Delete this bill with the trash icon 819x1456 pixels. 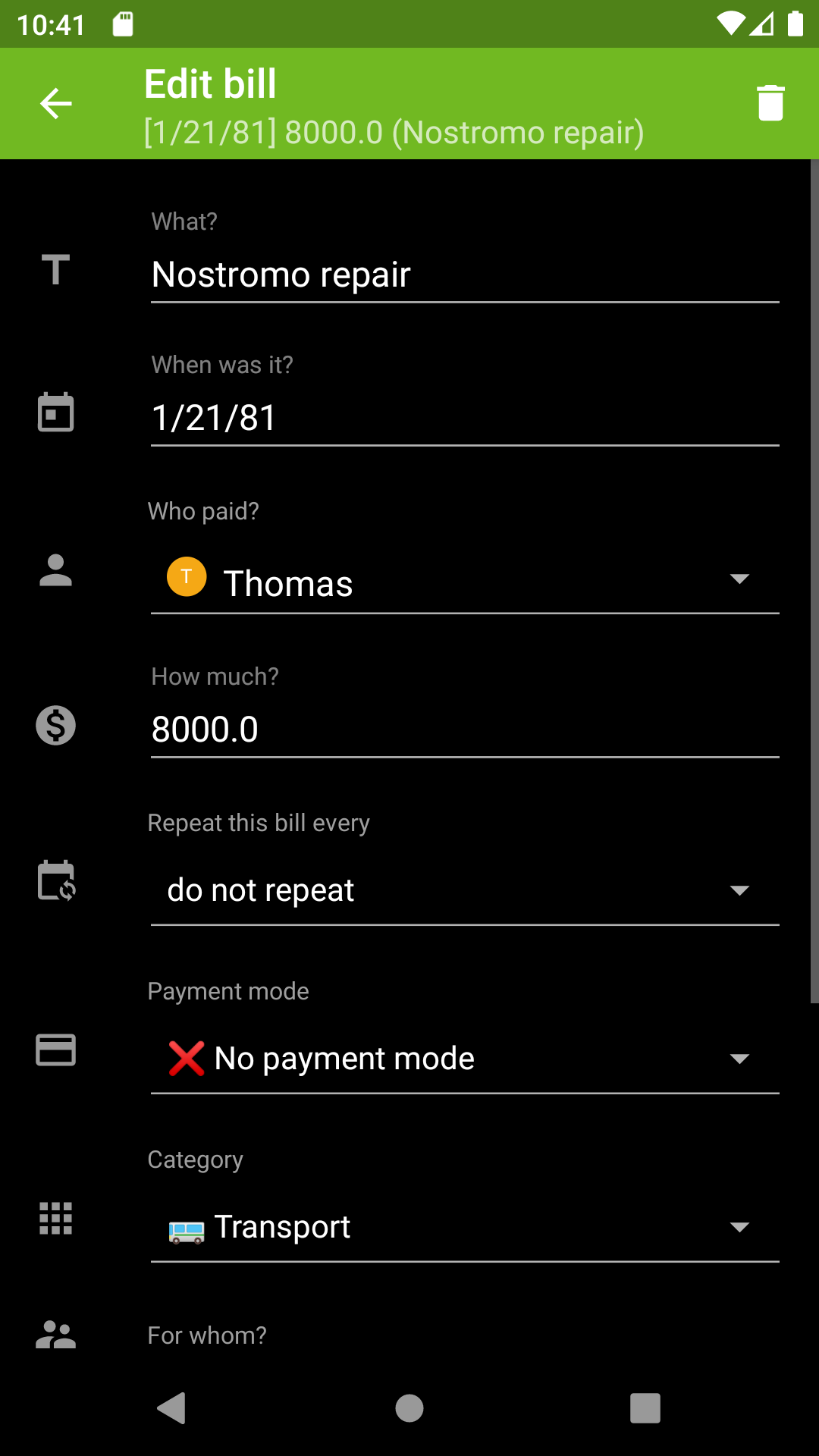tap(770, 103)
